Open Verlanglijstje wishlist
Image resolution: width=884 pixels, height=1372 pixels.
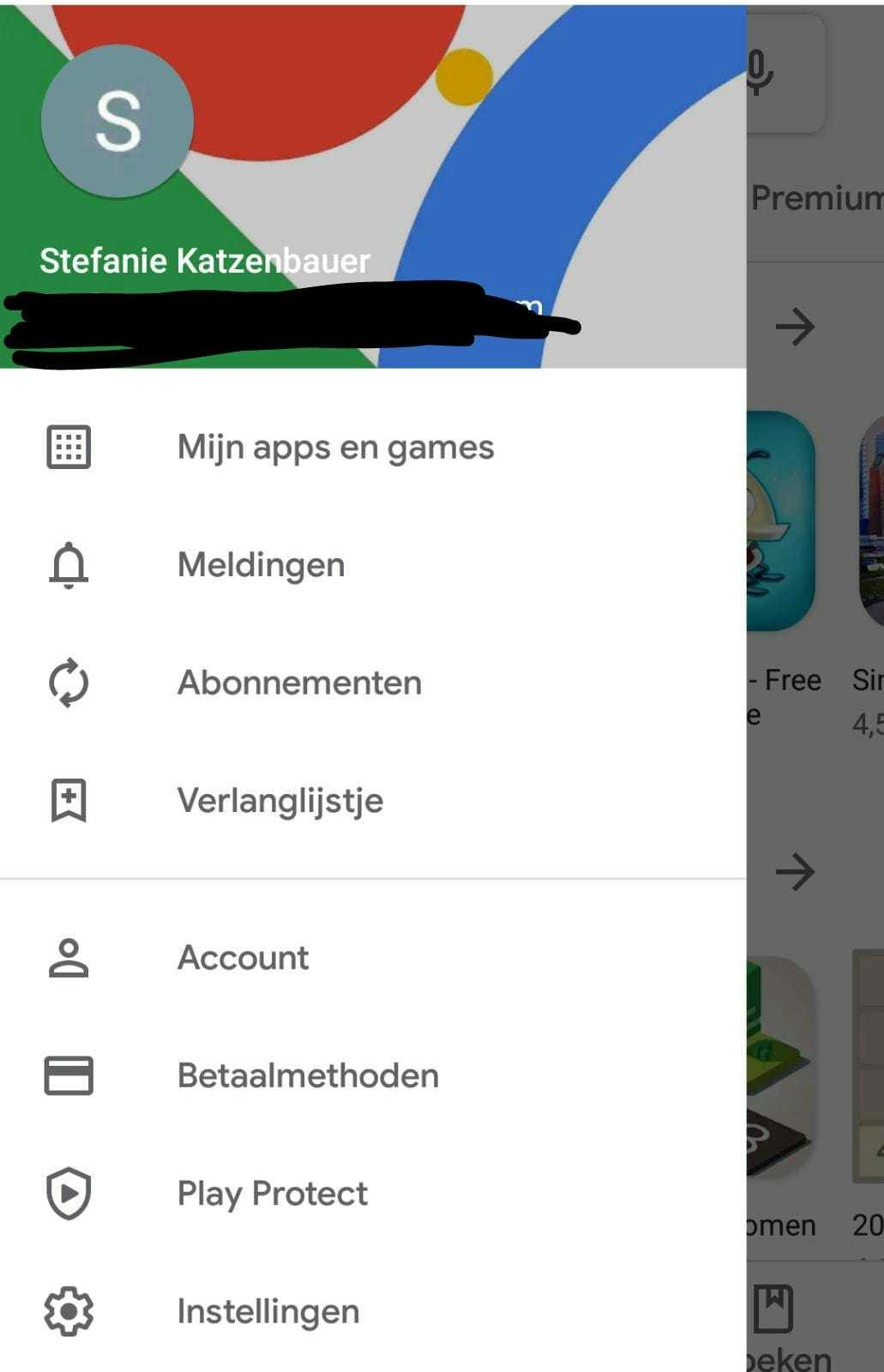[280, 801]
